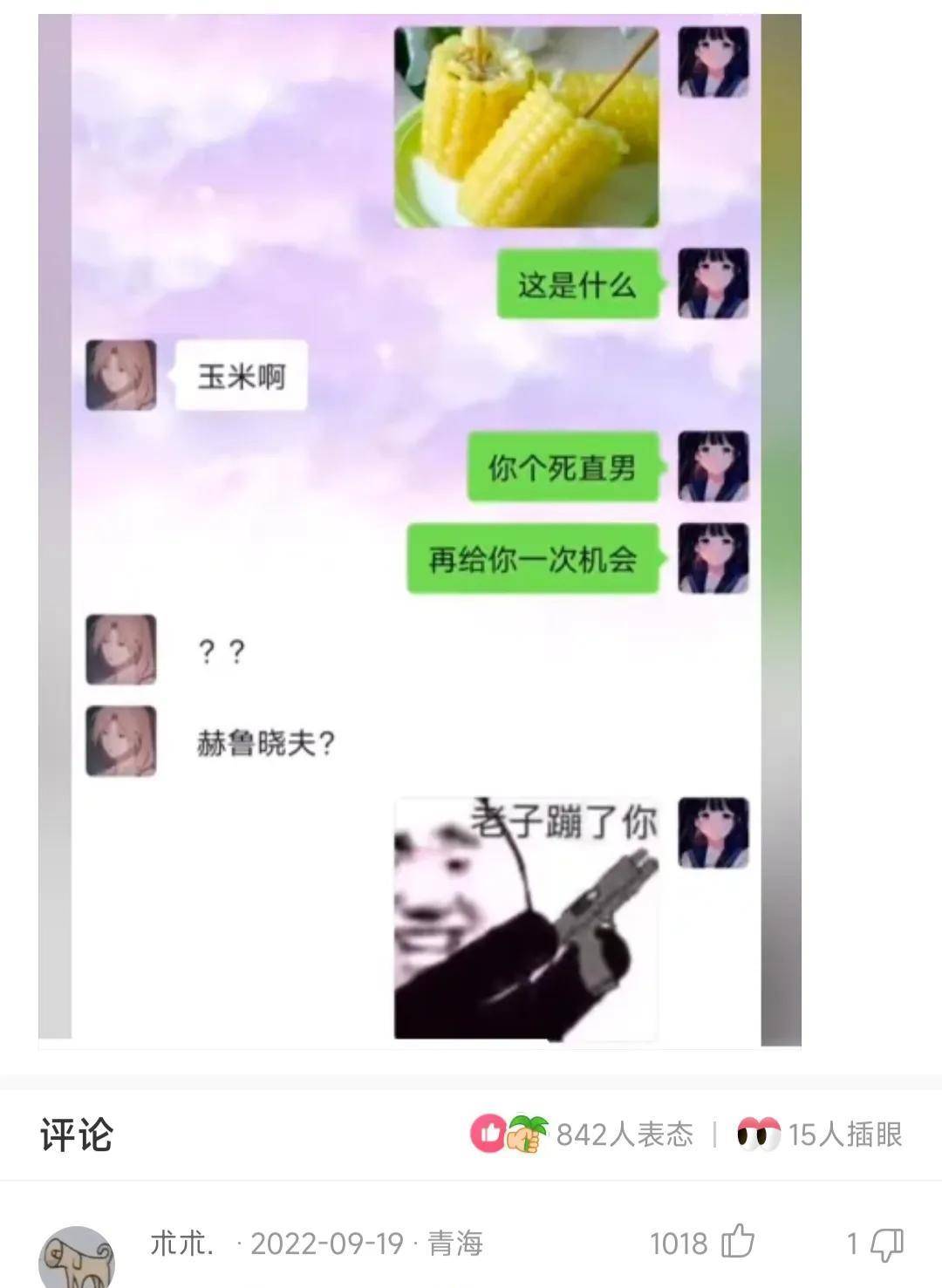The height and width of the screenshot is (1288, 942).
Task: View the 842人表态 reactions
Action: pyautogui.click(x=583, y=1134)
